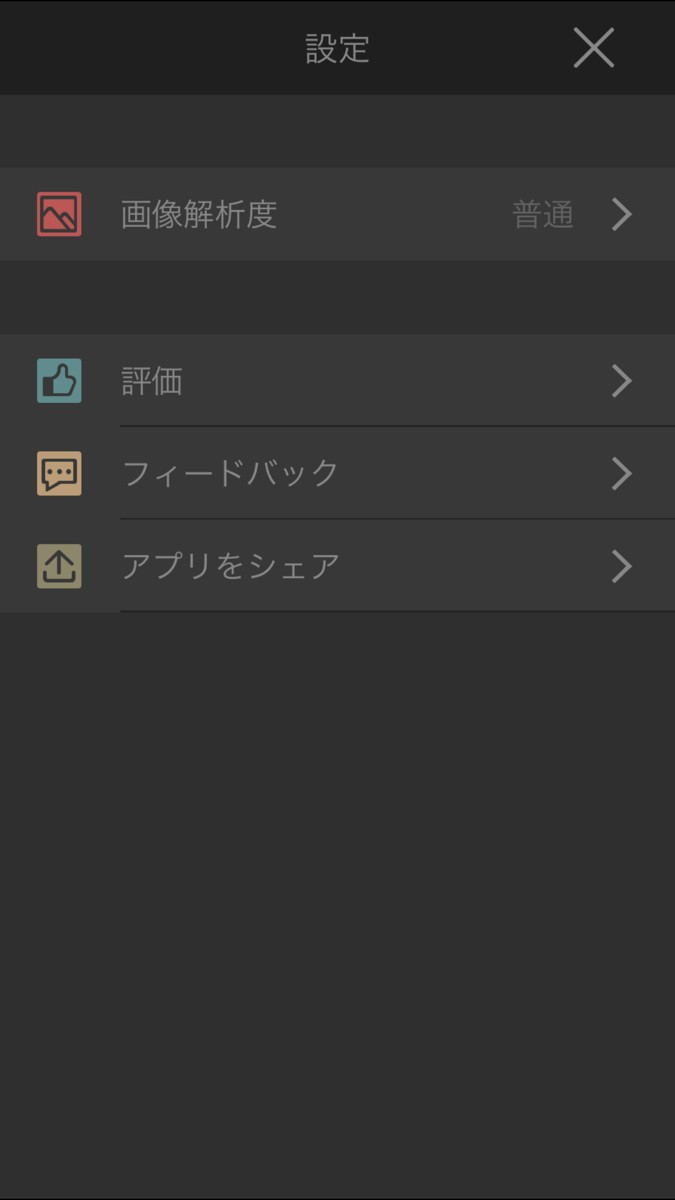
Task: Open フィードバック to send feedback
Action: click(337, 473)
